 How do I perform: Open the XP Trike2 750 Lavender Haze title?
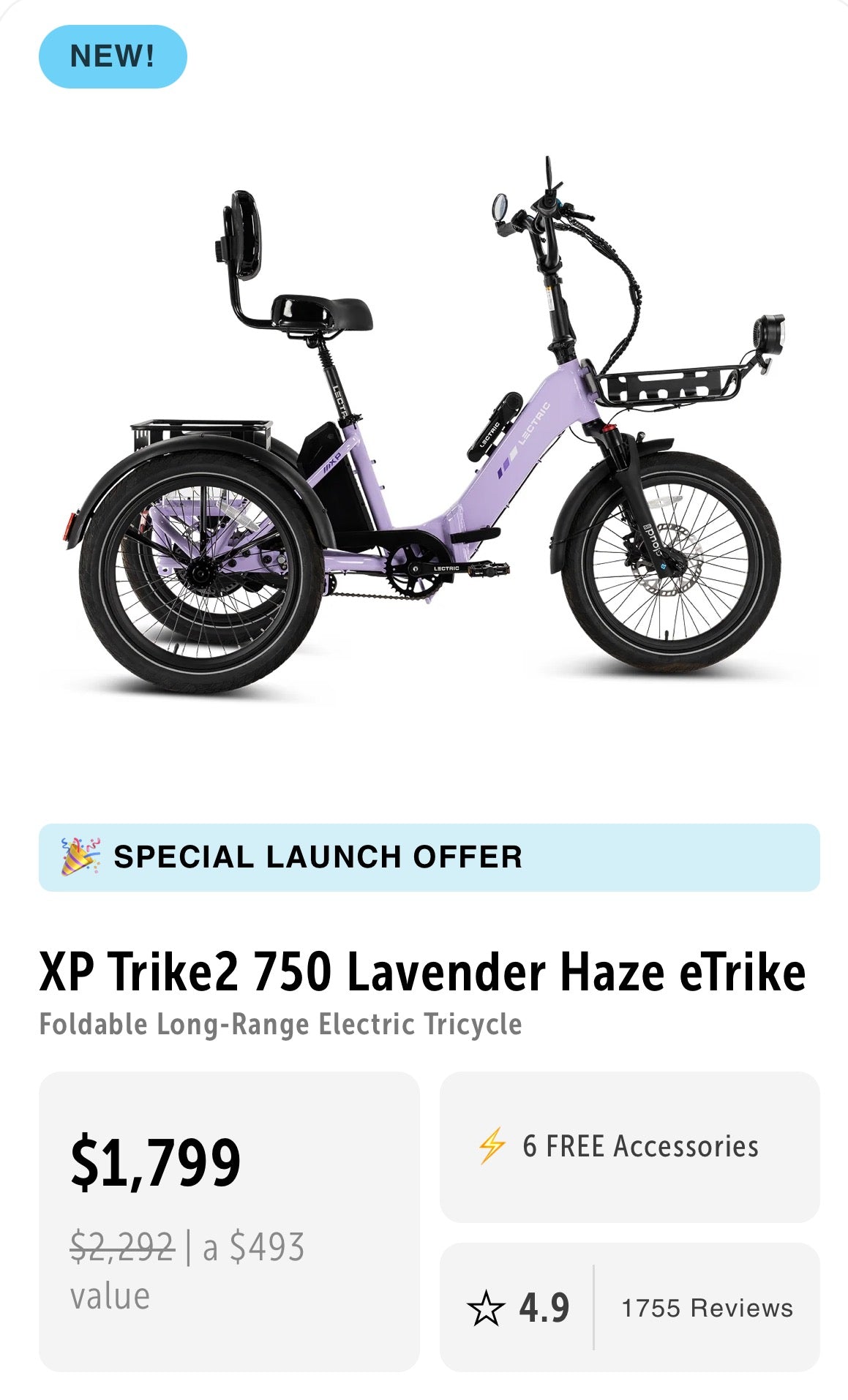click(422, 973)
